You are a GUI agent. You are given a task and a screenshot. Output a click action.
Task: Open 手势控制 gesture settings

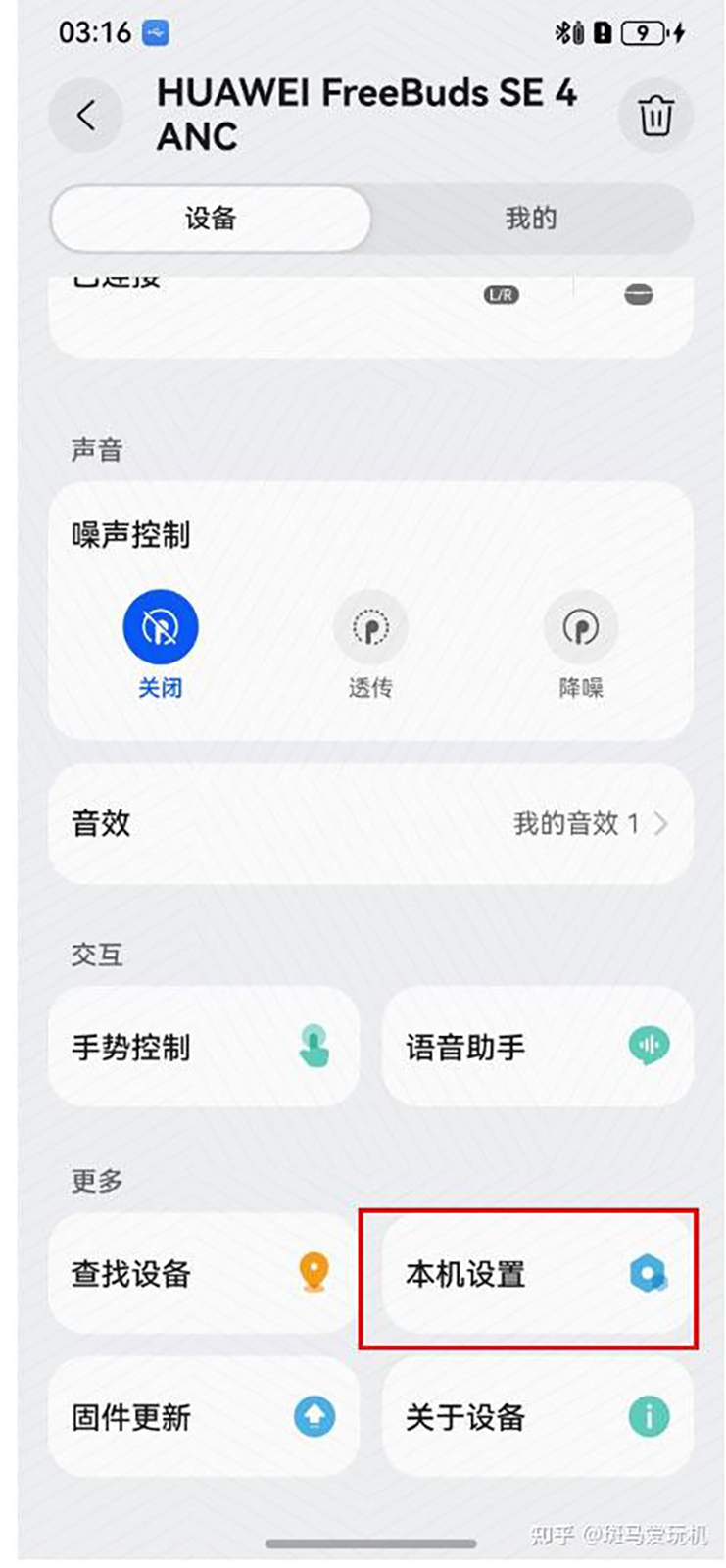tap(204, 1047)
